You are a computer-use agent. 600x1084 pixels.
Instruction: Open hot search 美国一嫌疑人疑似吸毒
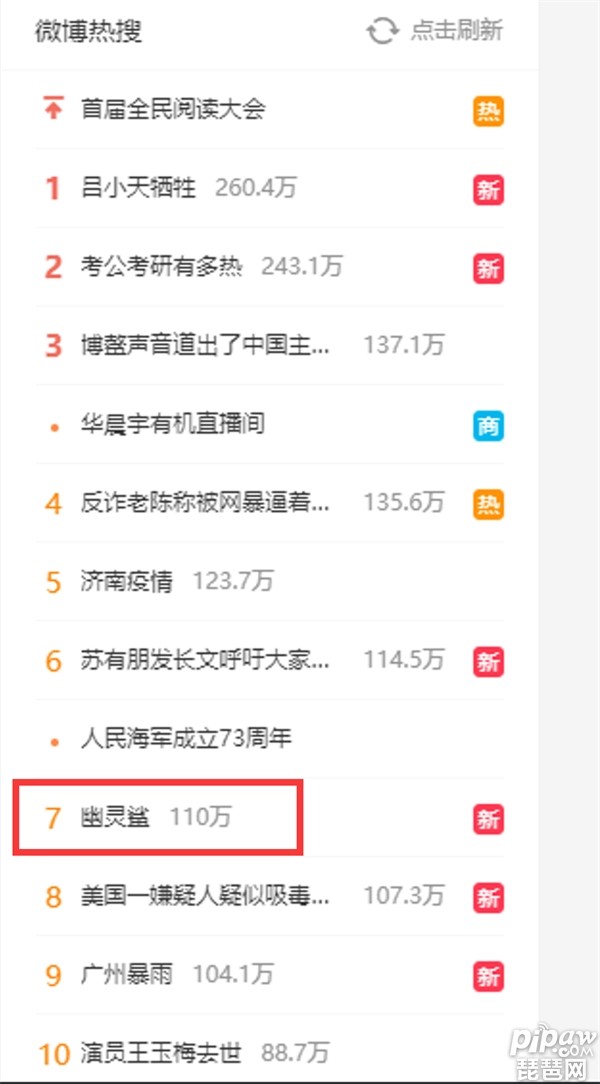205,896
